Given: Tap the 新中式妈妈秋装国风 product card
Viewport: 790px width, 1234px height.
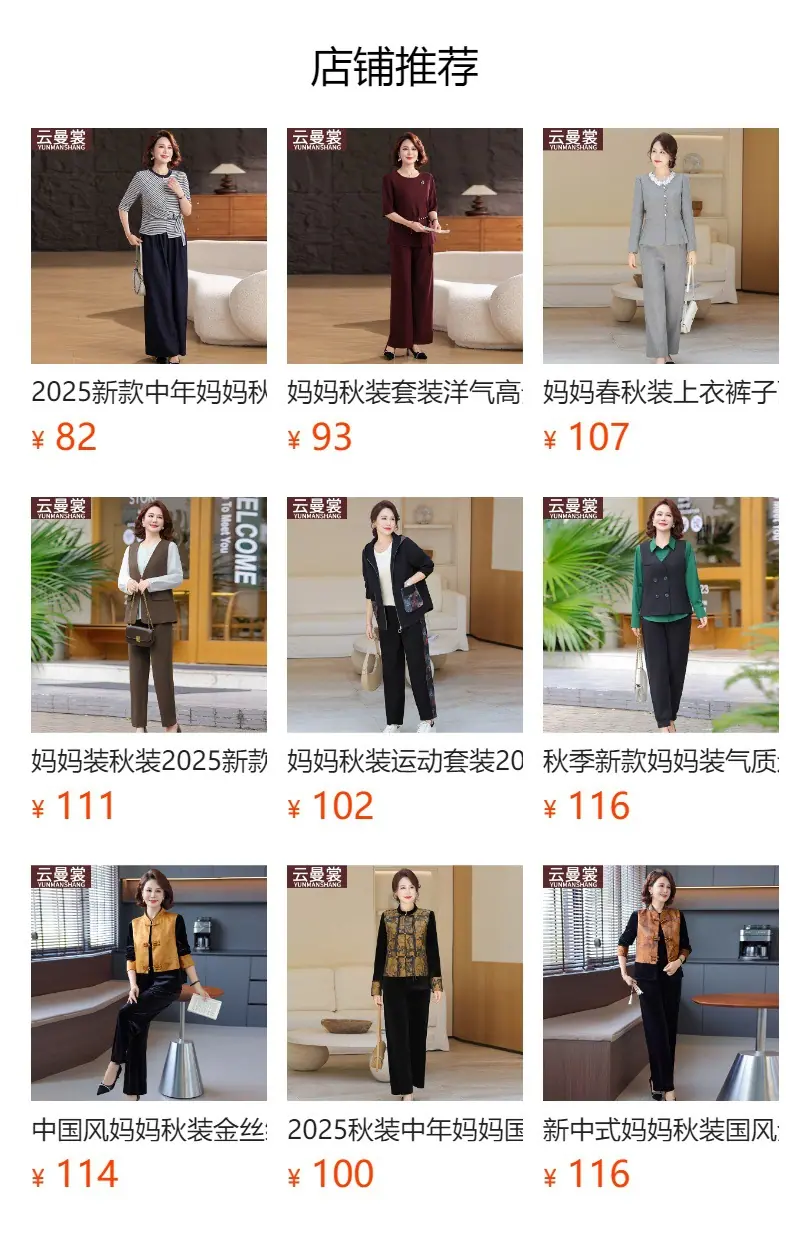Looking at the screenshot, I should coord(661,1029).
